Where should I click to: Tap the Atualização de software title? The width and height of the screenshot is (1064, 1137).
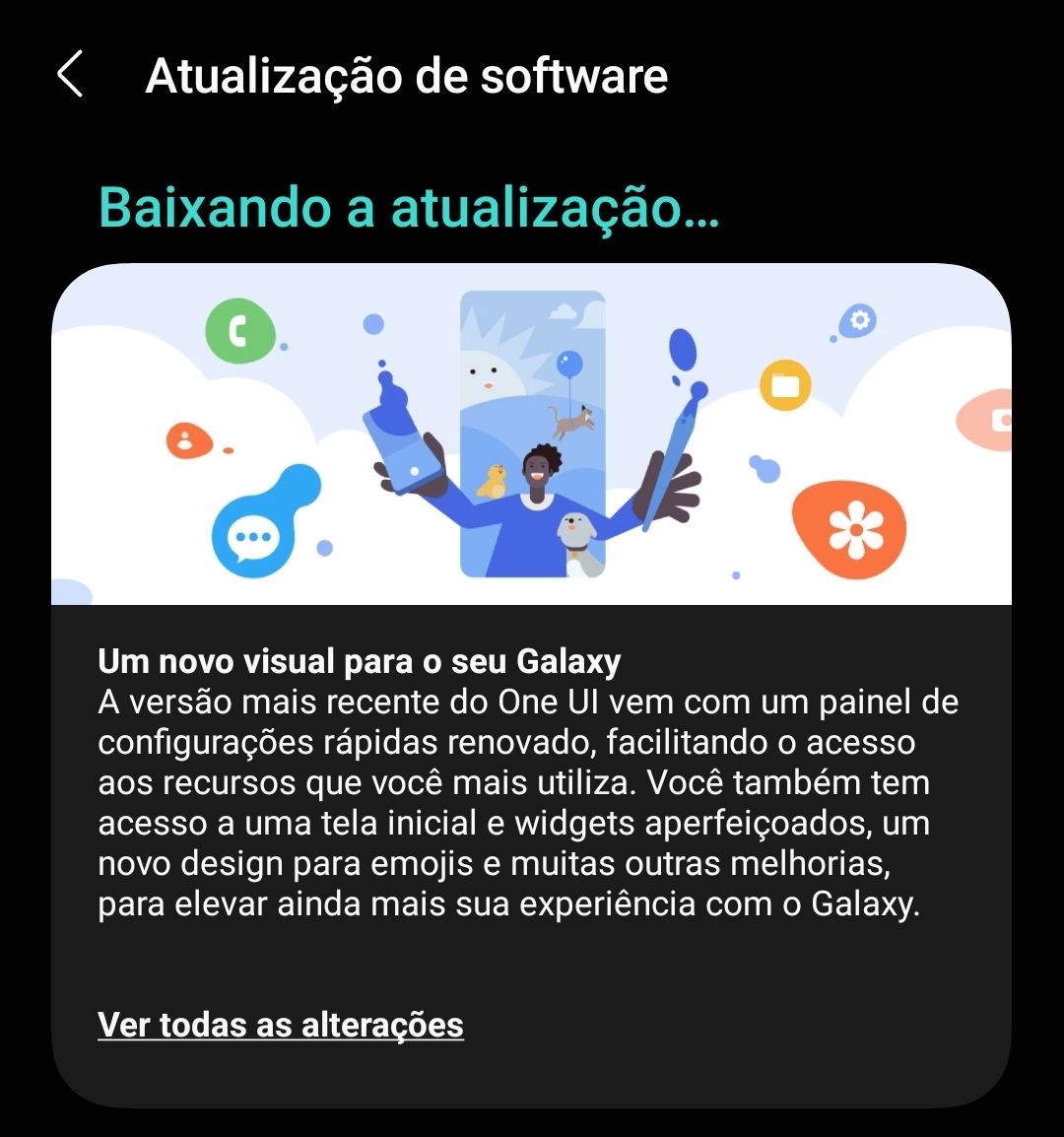tap(406, 77)
